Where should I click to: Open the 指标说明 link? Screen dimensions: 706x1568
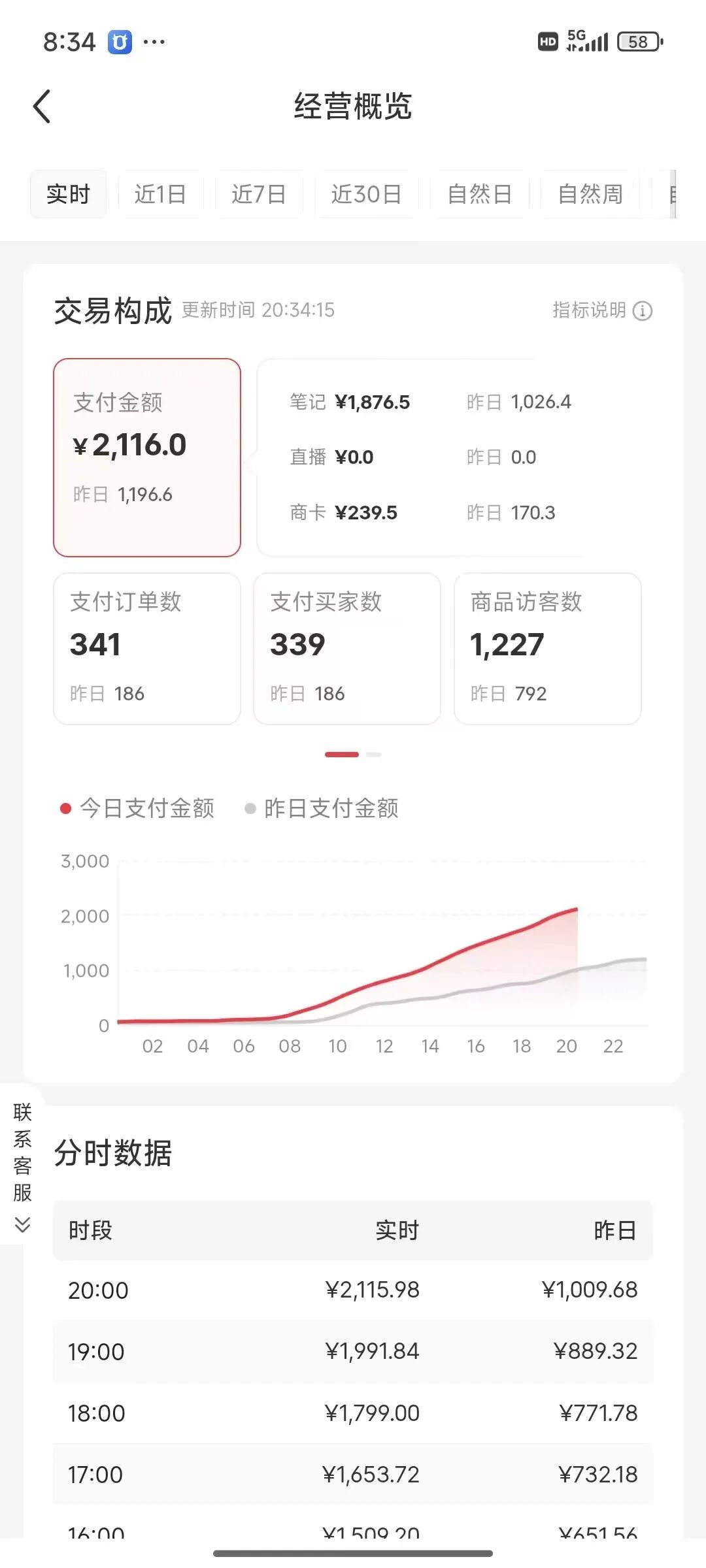pos(587,312)
